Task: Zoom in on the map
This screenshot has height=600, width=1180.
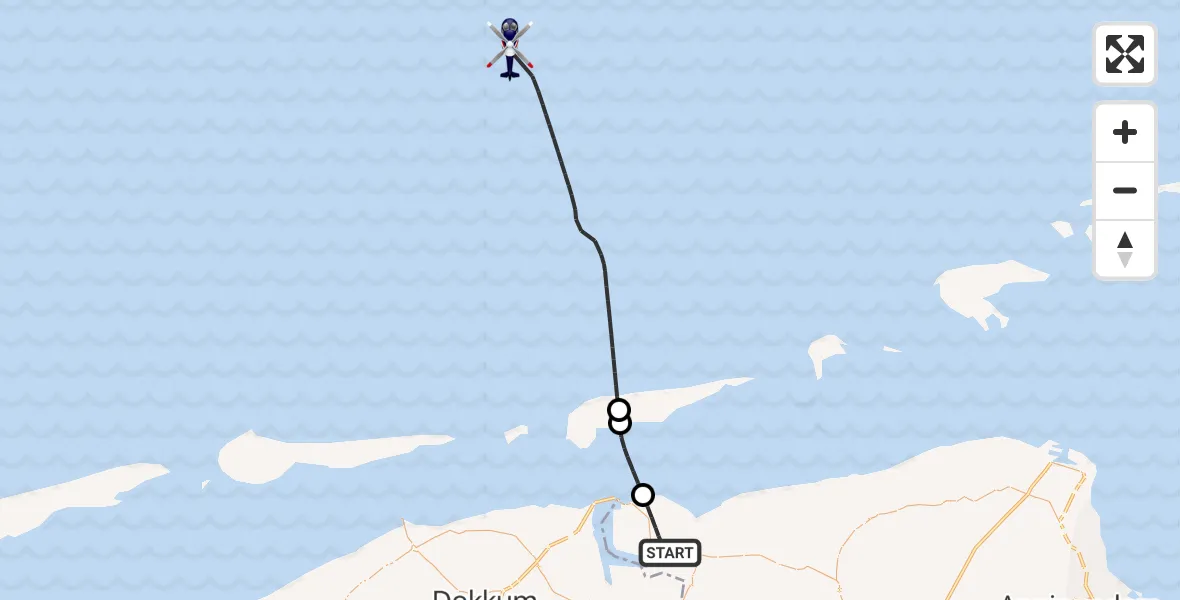Action: click(x=1124, y=133)
